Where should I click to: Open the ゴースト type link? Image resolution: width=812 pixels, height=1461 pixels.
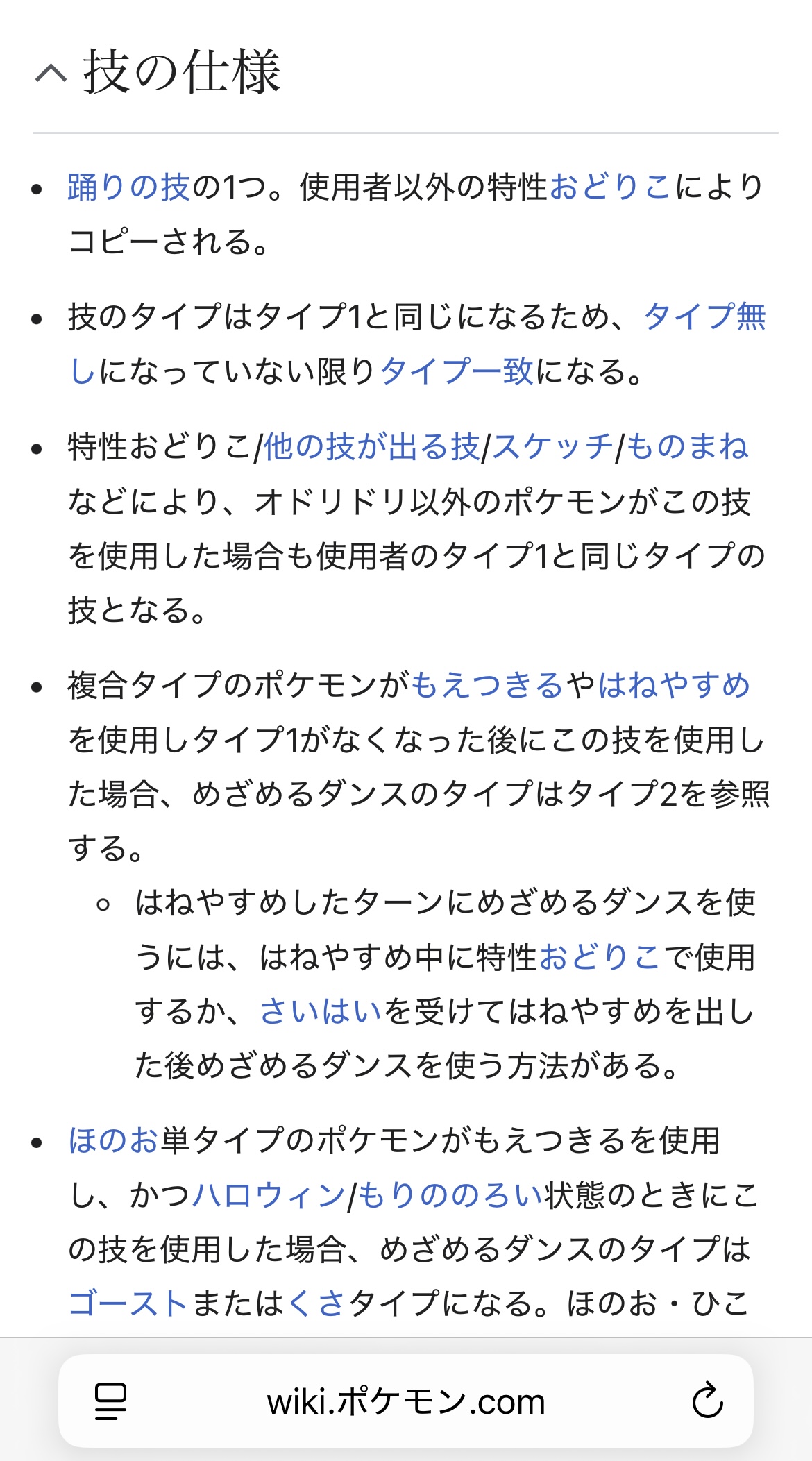pyautogui.click(x=128, y=1303)
